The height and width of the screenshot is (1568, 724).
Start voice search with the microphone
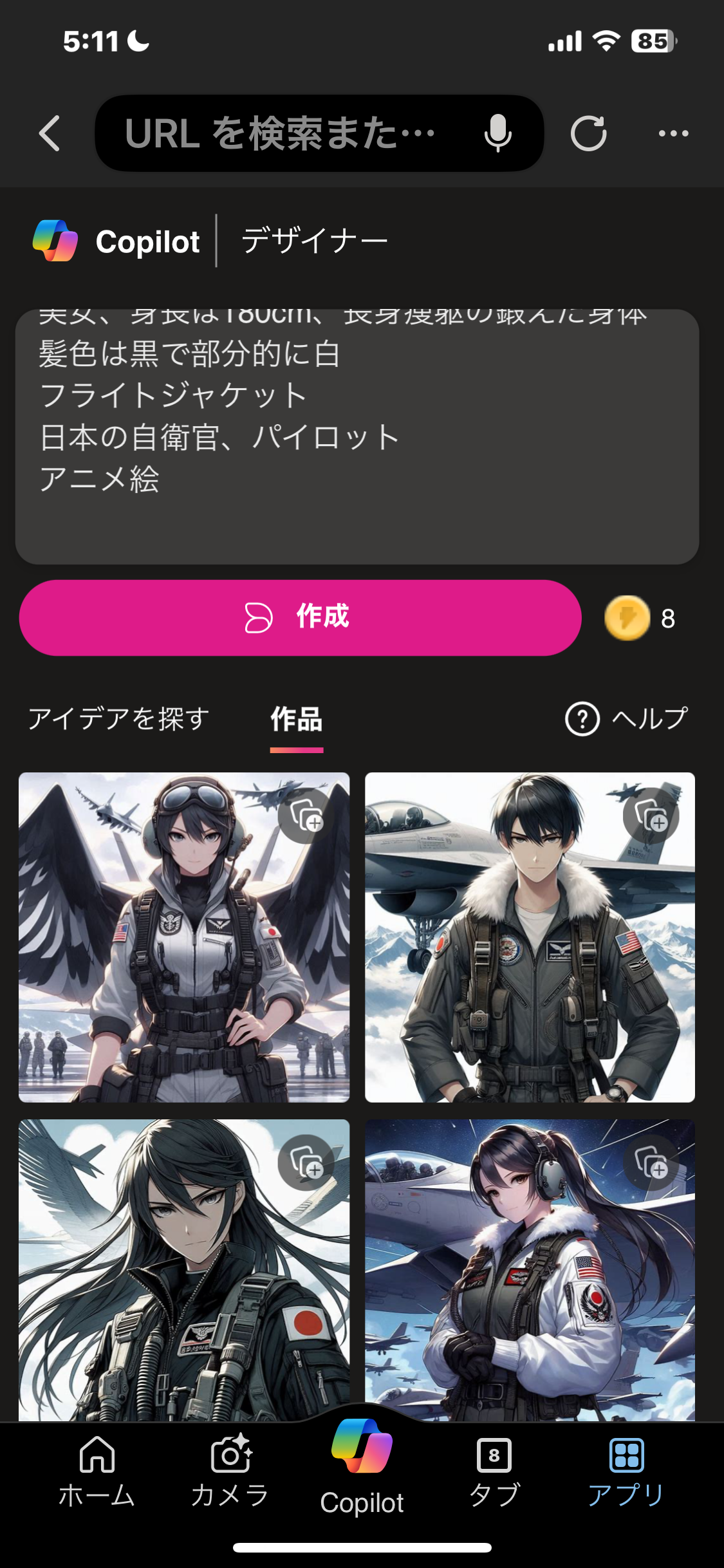click(x=497, y=133)
